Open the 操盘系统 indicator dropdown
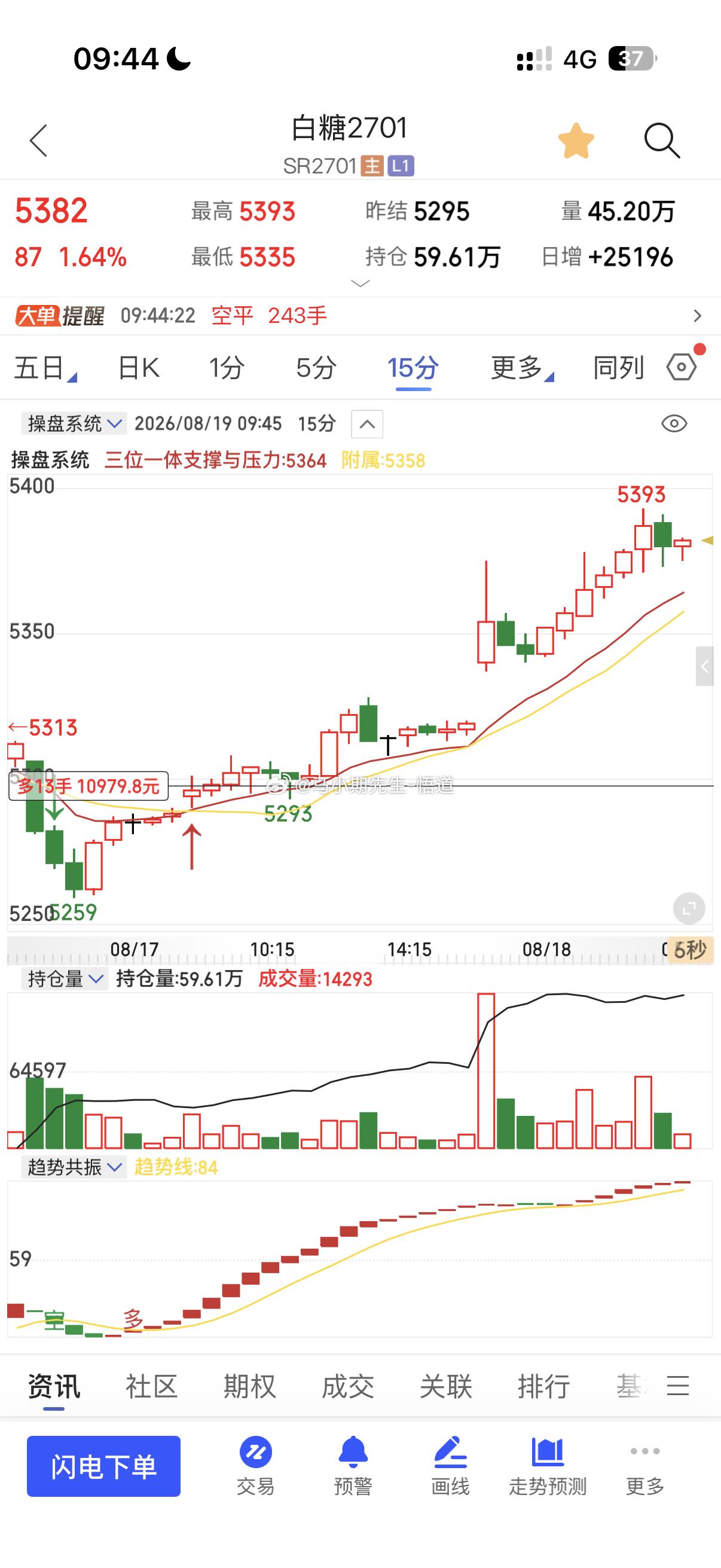This screenshot has height=1568, width=721. point(74,423)
